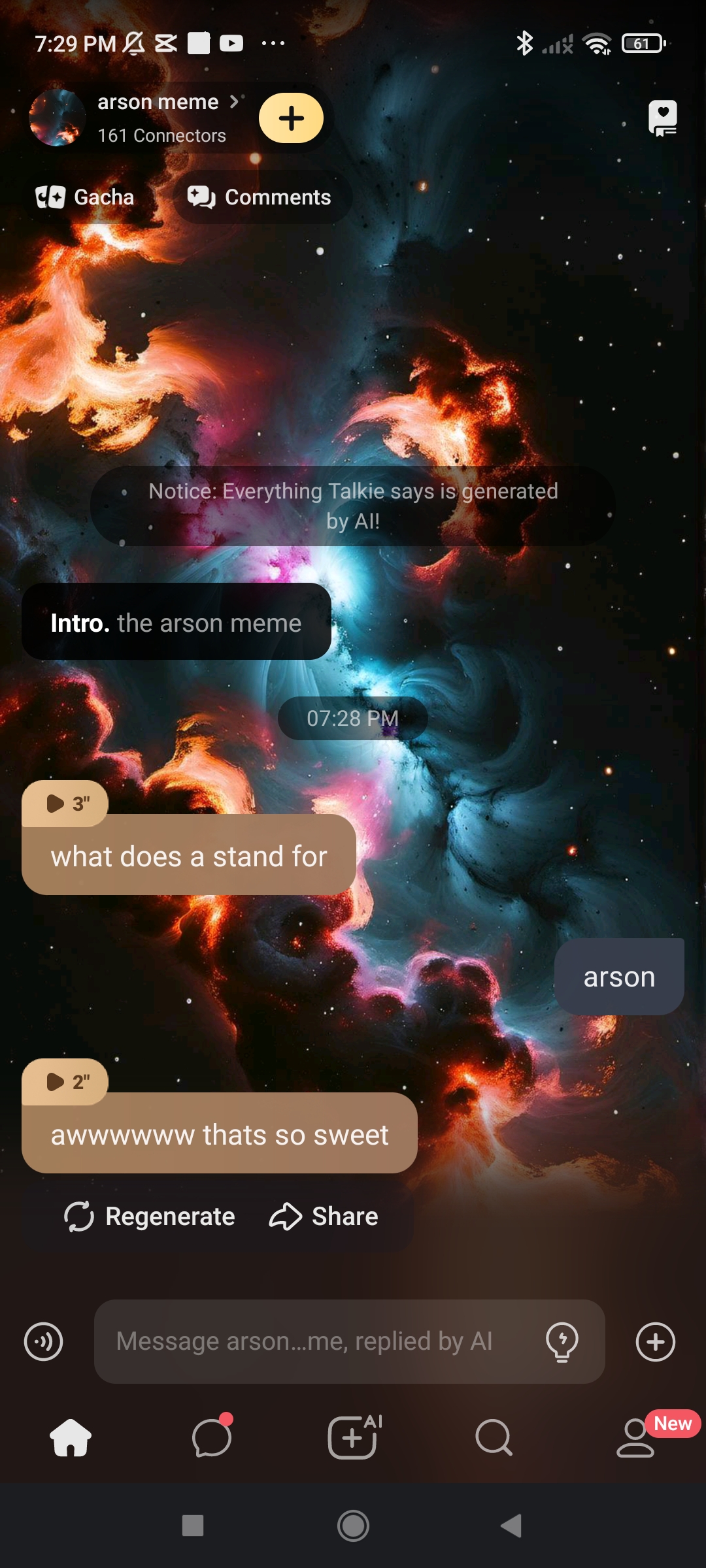
Task: Open the Profile tab marked New
Action: (635, 1437)
